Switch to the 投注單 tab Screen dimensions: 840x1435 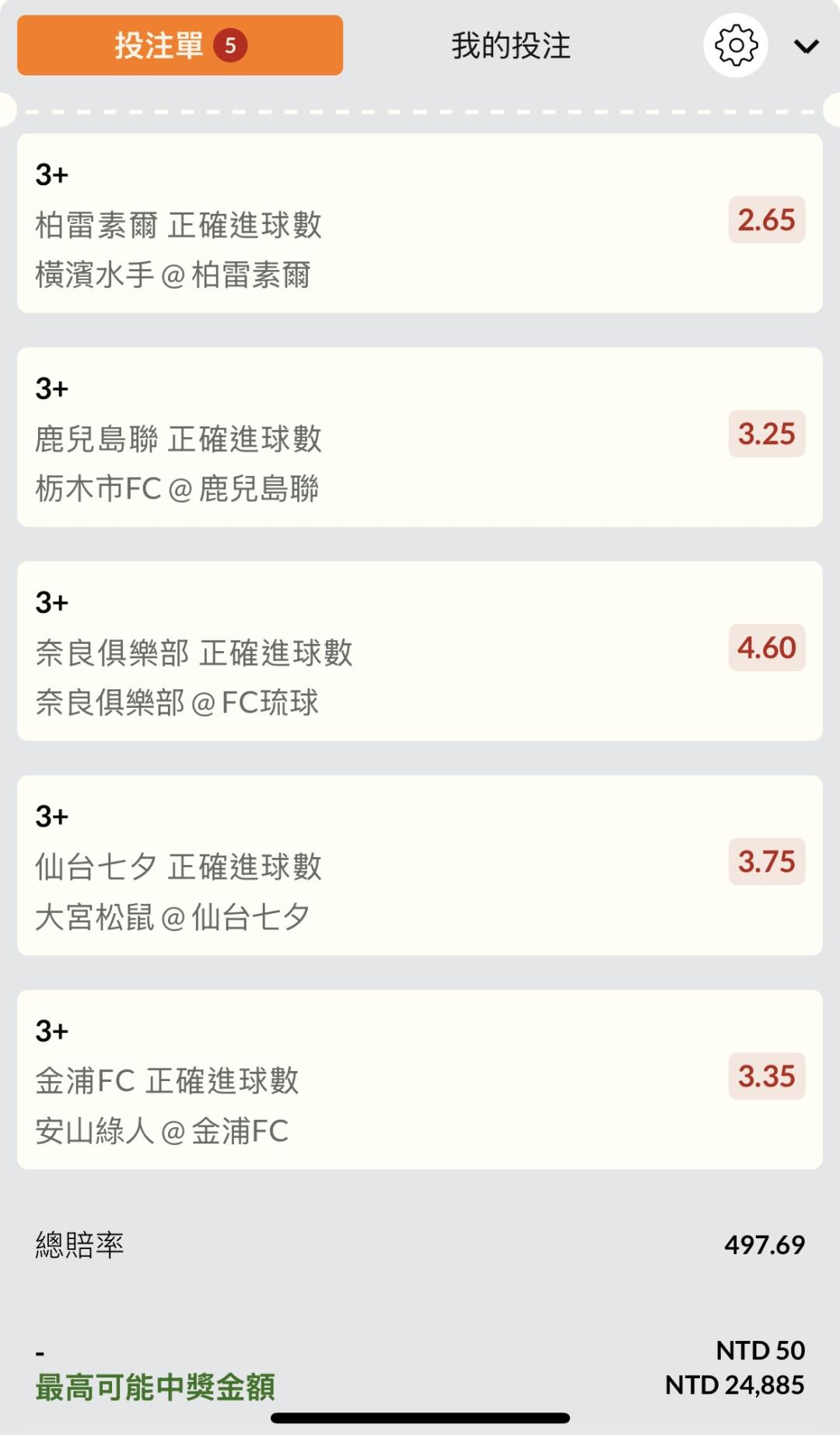point(180,45)
